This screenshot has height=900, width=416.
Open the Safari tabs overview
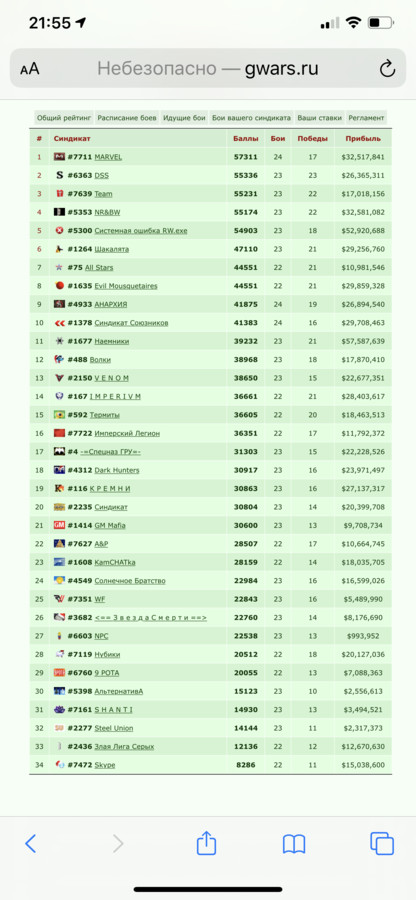382,843
